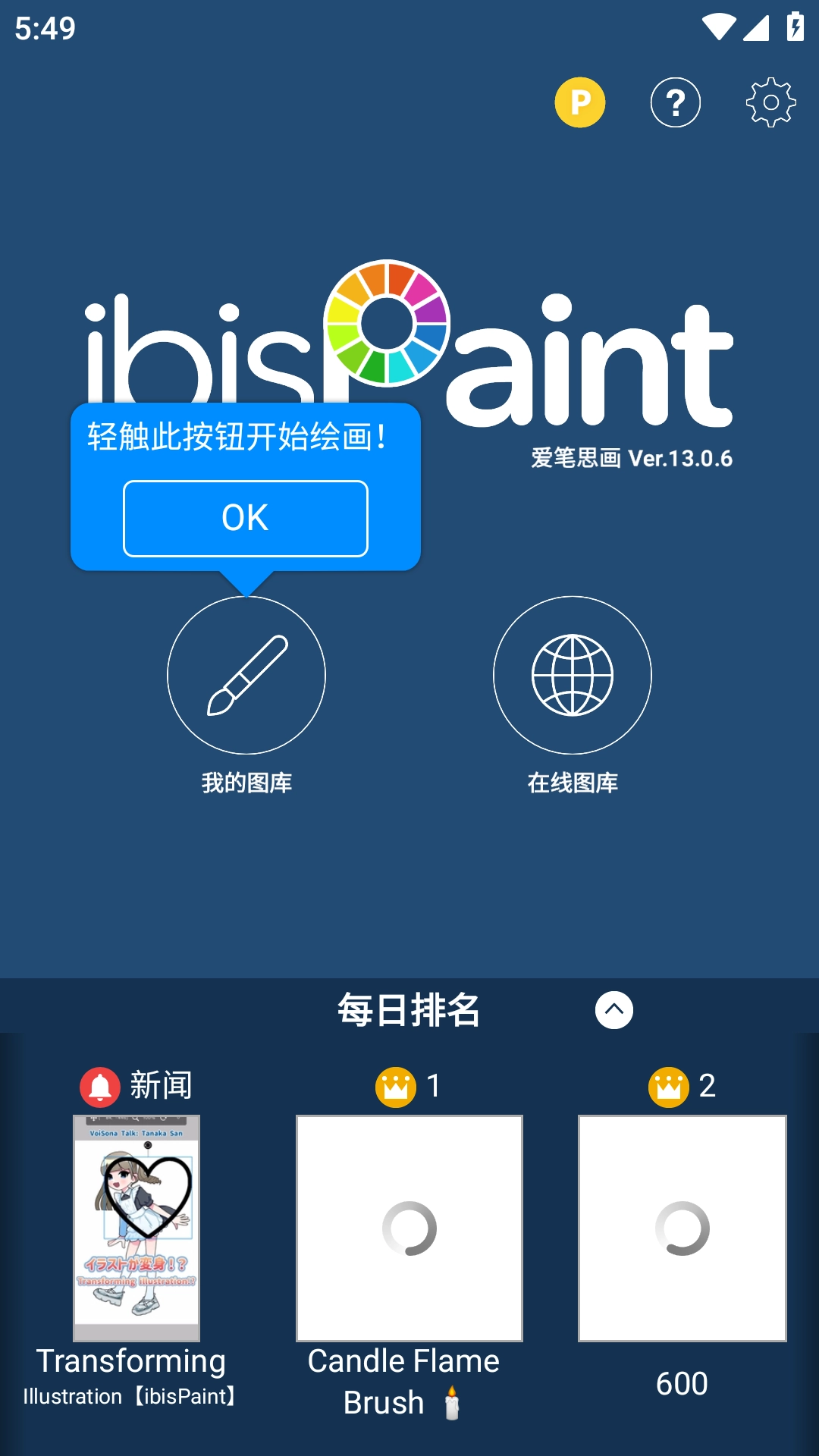Open rank 1 Candle Flame Brush artwork
Viewport: 819px width, 1456px height.
click(x=409, y=1228)
